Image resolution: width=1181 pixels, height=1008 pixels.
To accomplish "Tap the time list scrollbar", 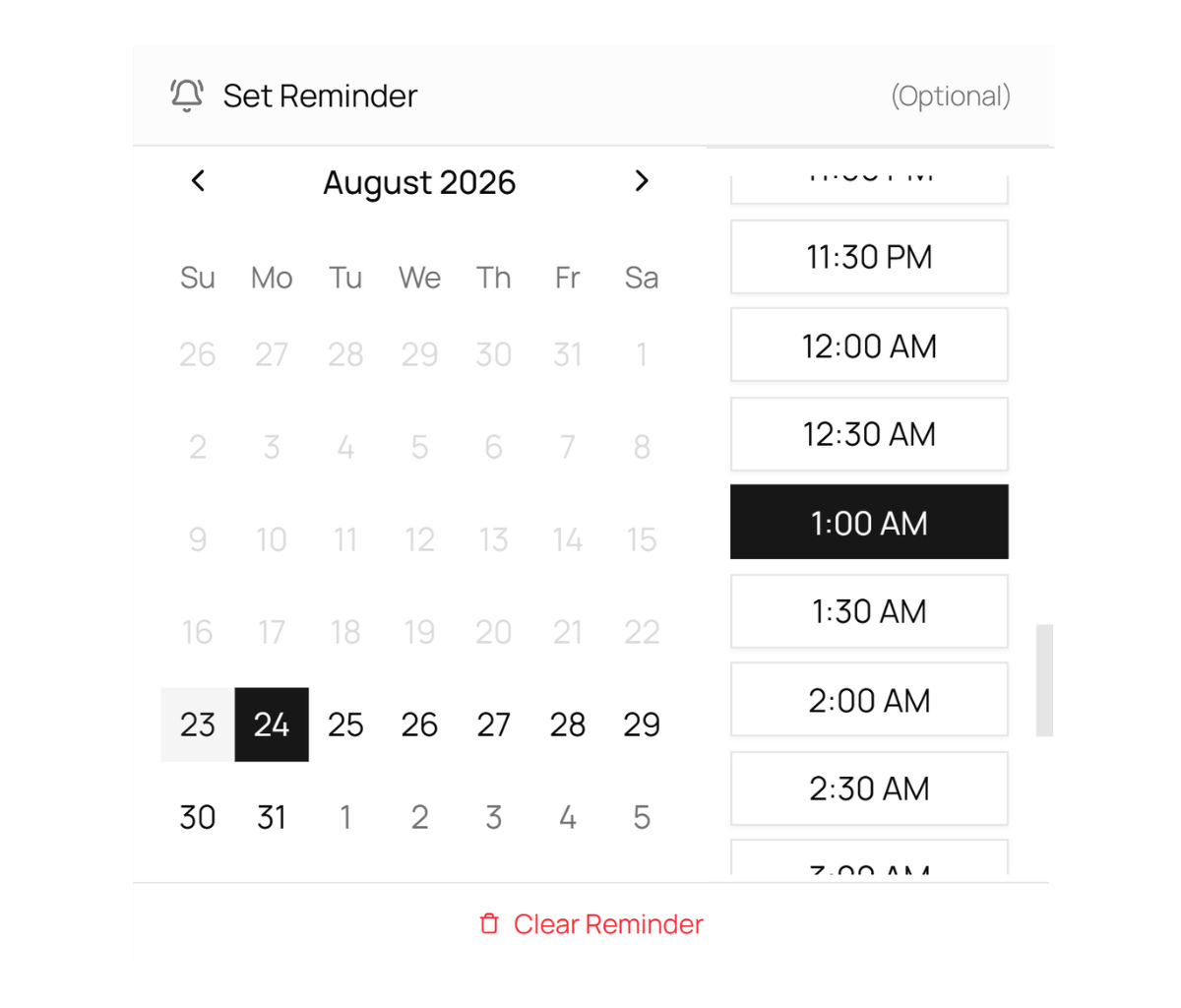I will 1044,680.
